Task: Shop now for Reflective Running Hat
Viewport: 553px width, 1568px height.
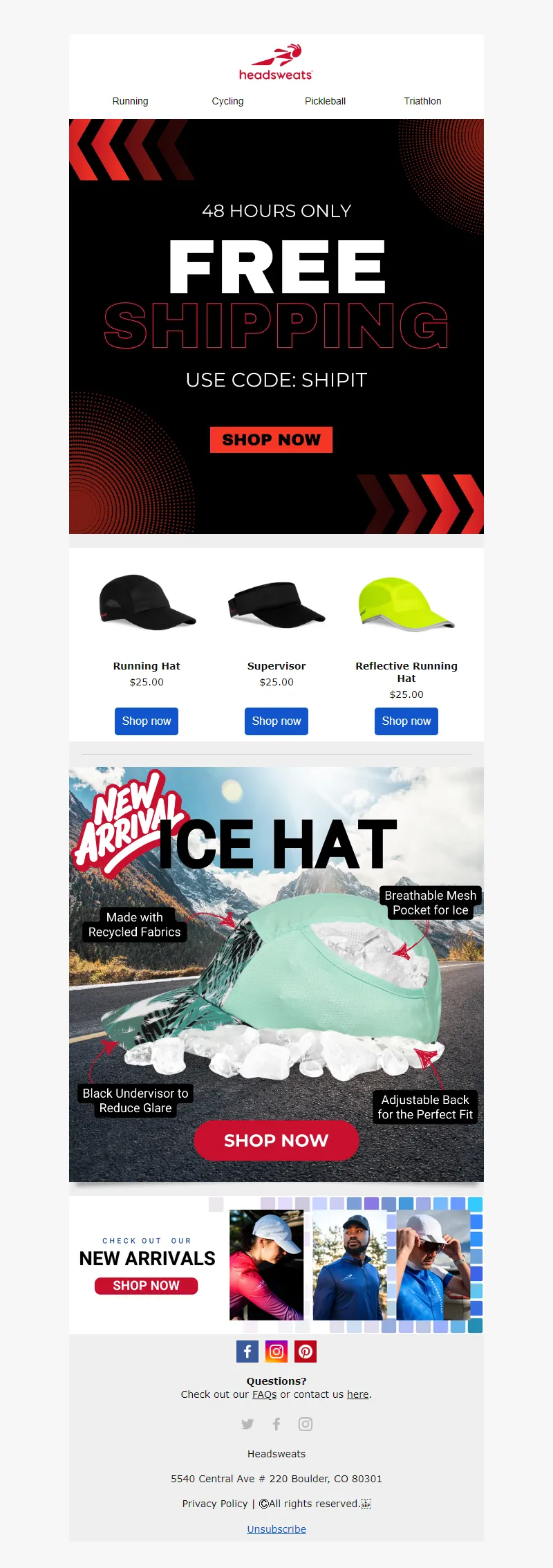Action: coord(406,721)
